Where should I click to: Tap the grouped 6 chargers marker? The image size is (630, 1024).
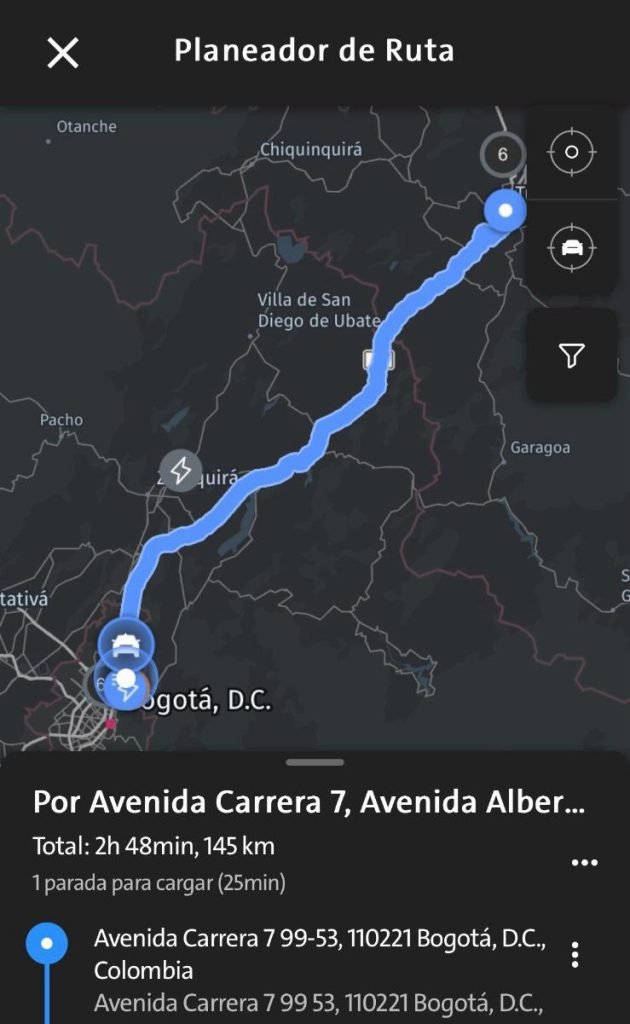coord(502,155)
